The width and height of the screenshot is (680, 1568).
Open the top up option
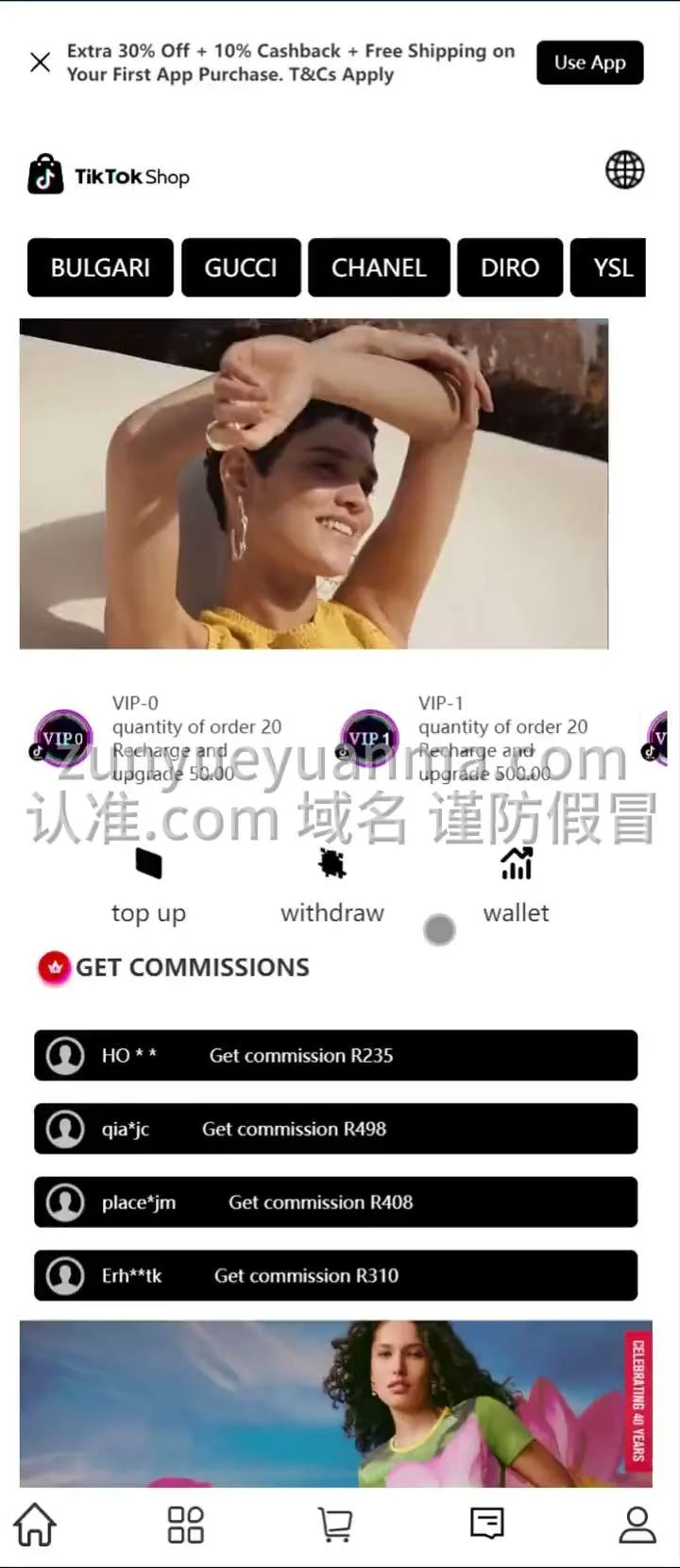(148, 886)
